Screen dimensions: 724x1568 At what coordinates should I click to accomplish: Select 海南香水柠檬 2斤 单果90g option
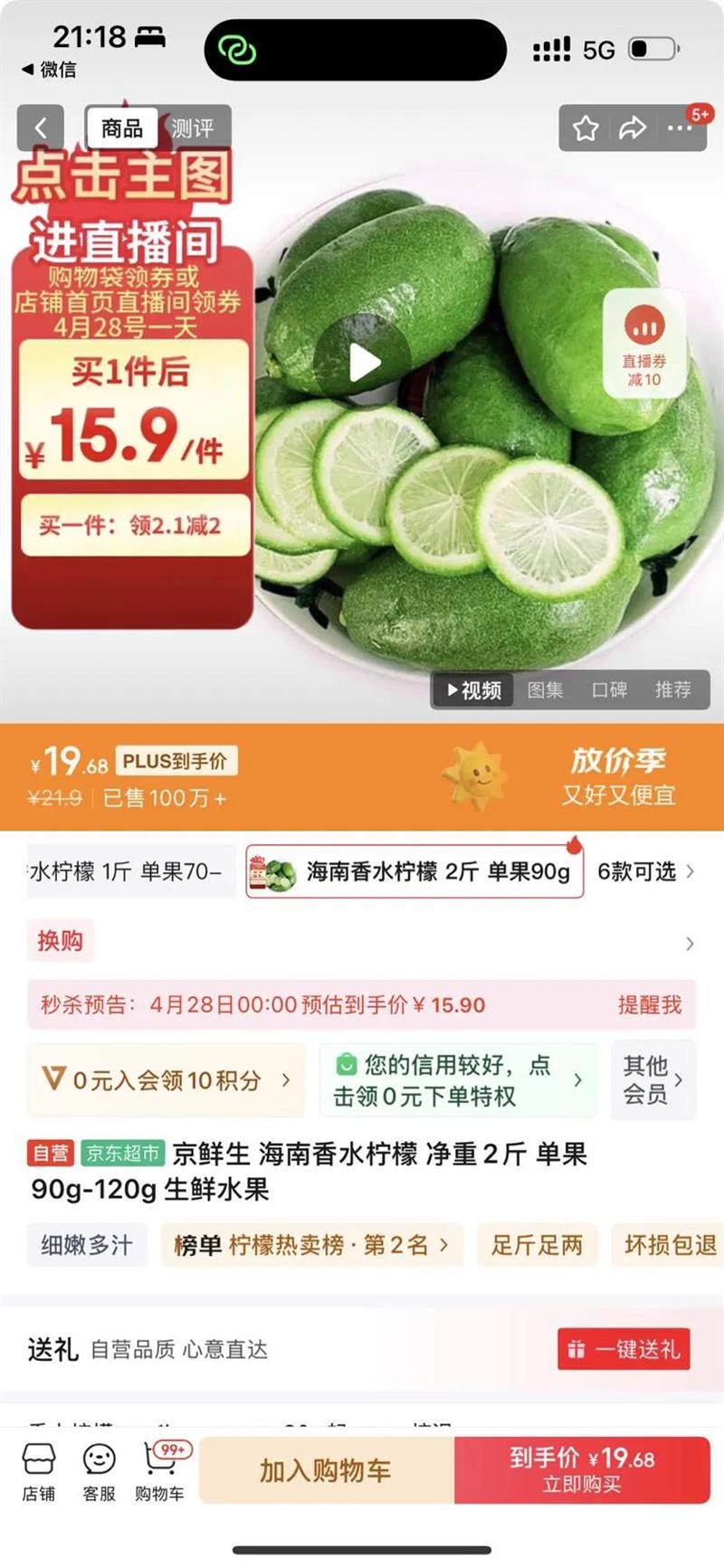coord(414,872)
